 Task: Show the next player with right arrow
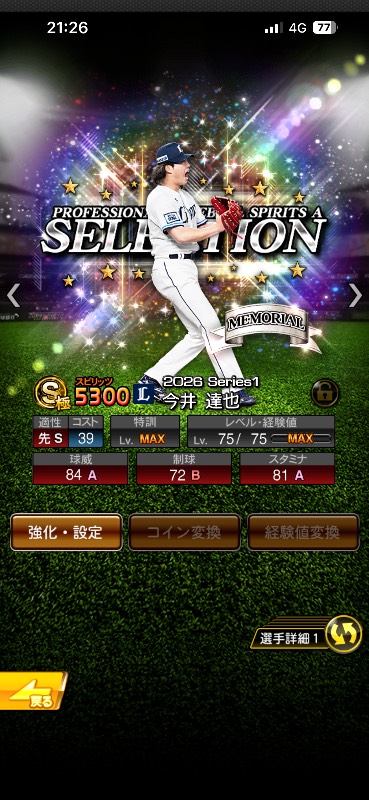(355, 295)
